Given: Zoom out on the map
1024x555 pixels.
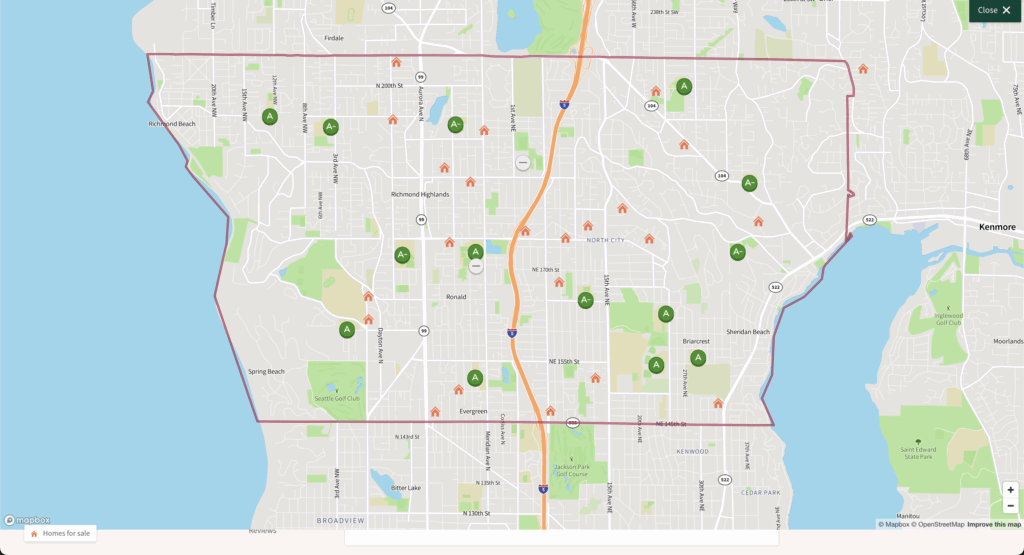Looking at the screenshot, I should (x=1010, y=506).
